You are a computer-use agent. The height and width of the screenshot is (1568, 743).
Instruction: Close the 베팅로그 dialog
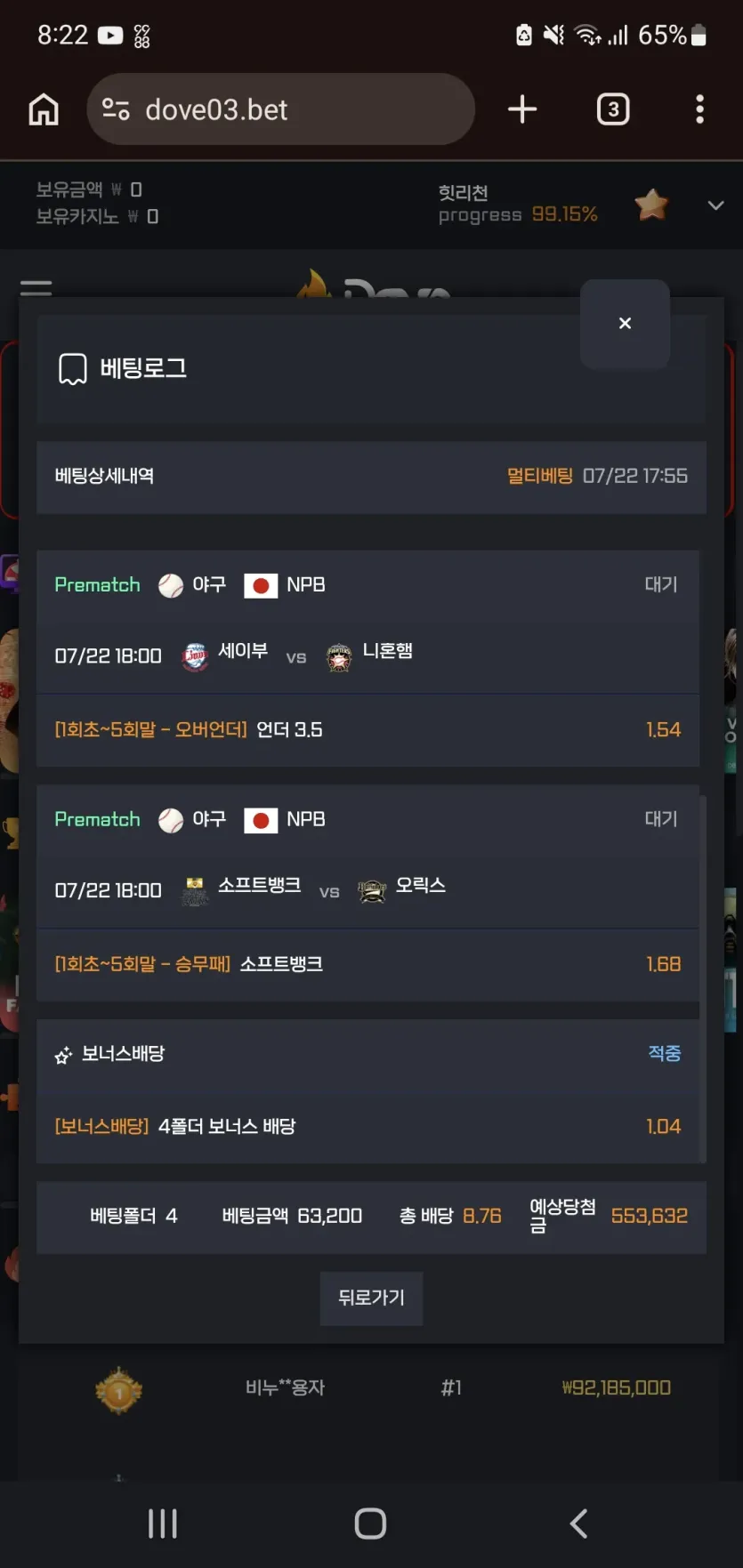(x=625, y=324)
